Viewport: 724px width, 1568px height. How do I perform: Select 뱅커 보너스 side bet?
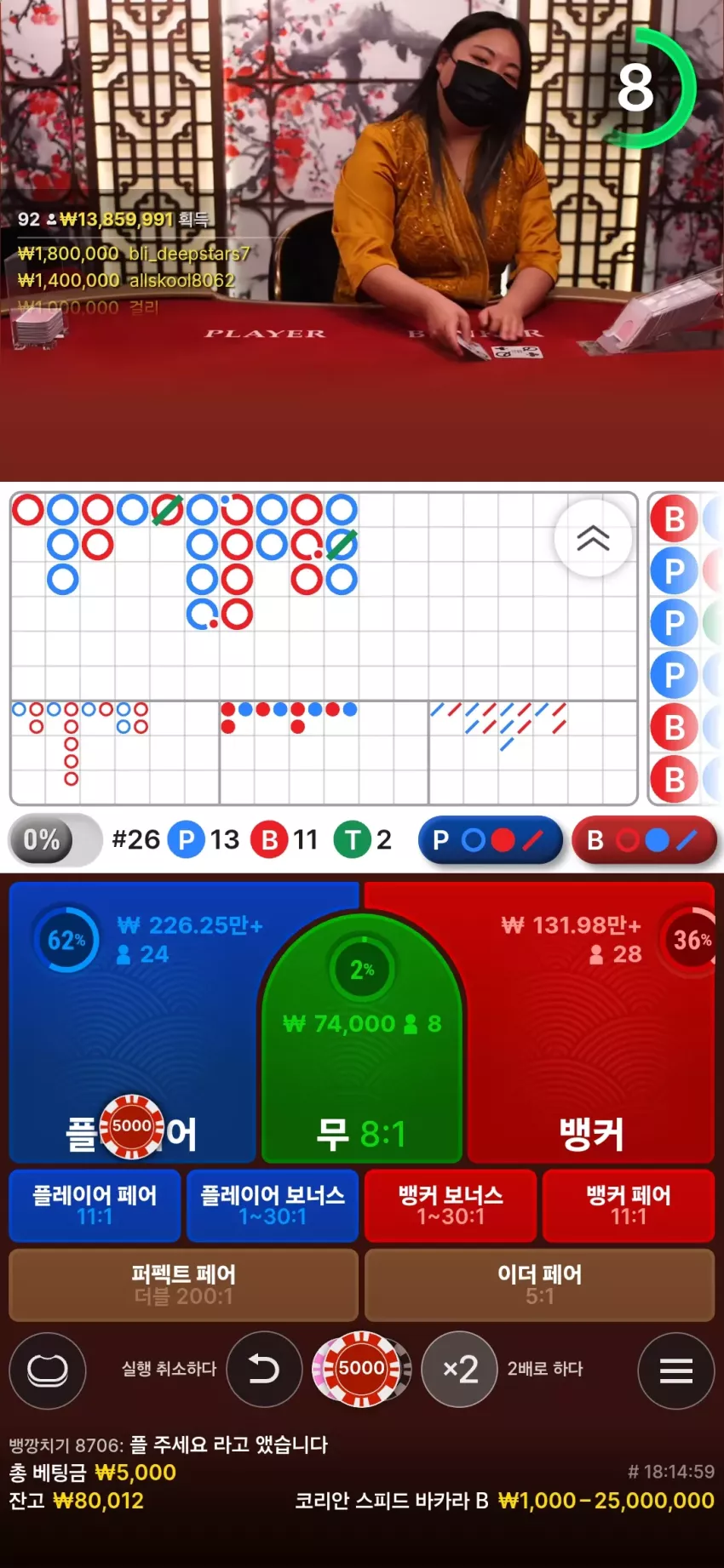[451, 1205]
